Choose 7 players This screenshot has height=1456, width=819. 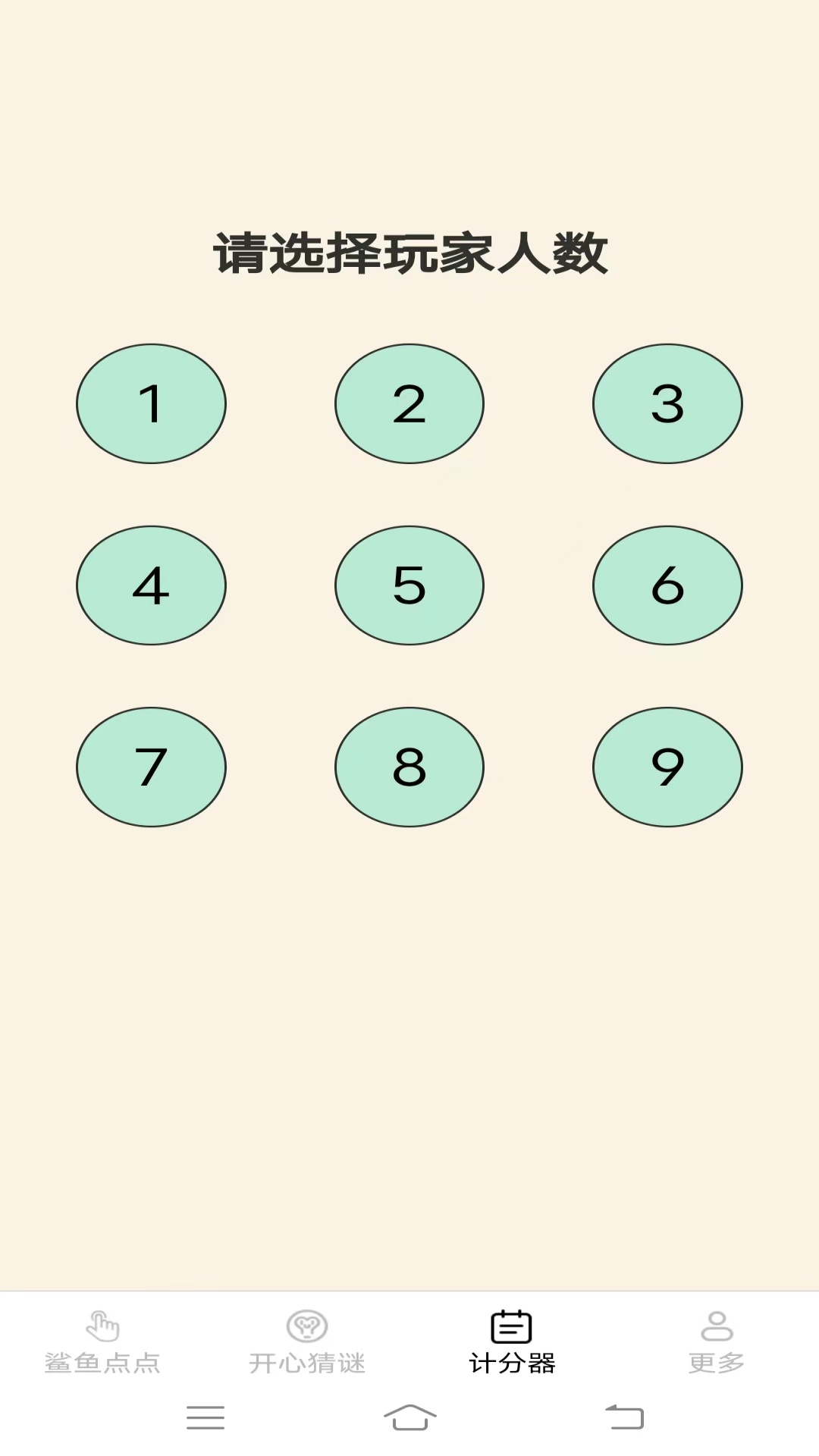pyautogui.click(x=152, y=767)
